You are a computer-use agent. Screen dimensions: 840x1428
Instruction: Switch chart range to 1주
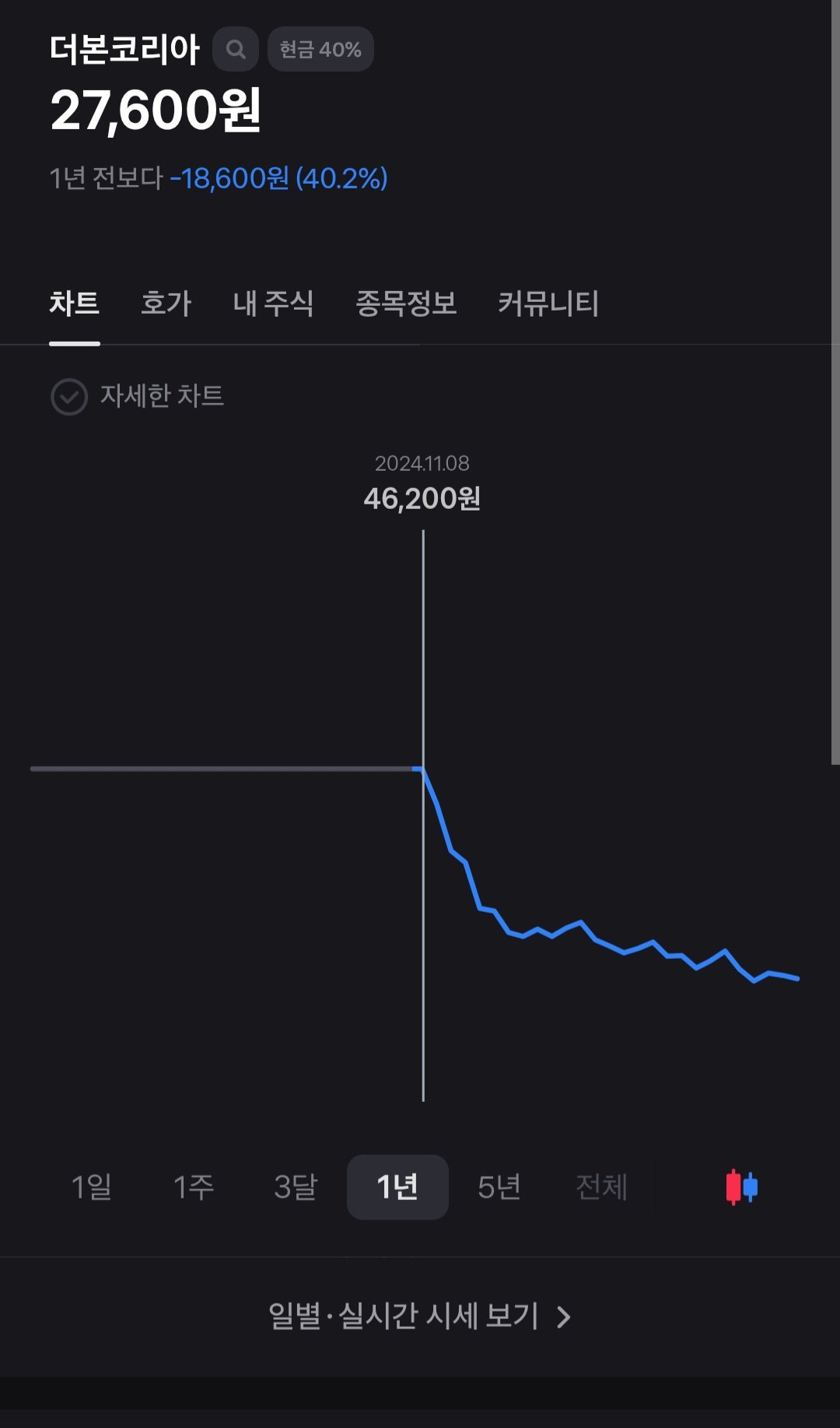(194, 1187)
